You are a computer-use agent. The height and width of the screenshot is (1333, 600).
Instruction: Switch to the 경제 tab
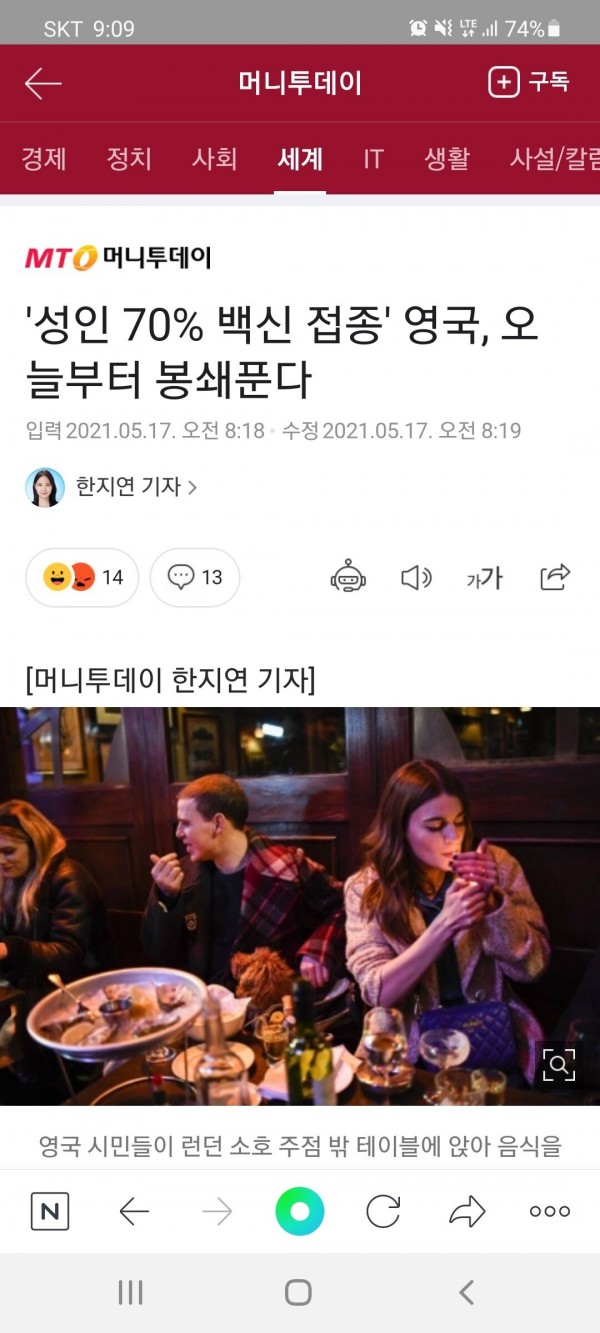[44, 158]
